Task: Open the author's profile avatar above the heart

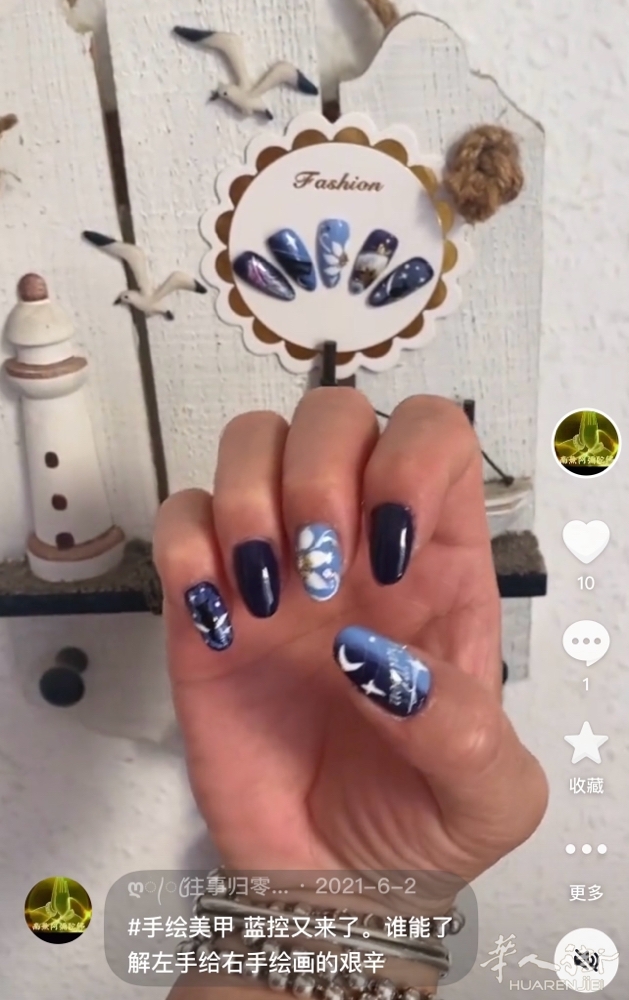Action: point(586,442)
